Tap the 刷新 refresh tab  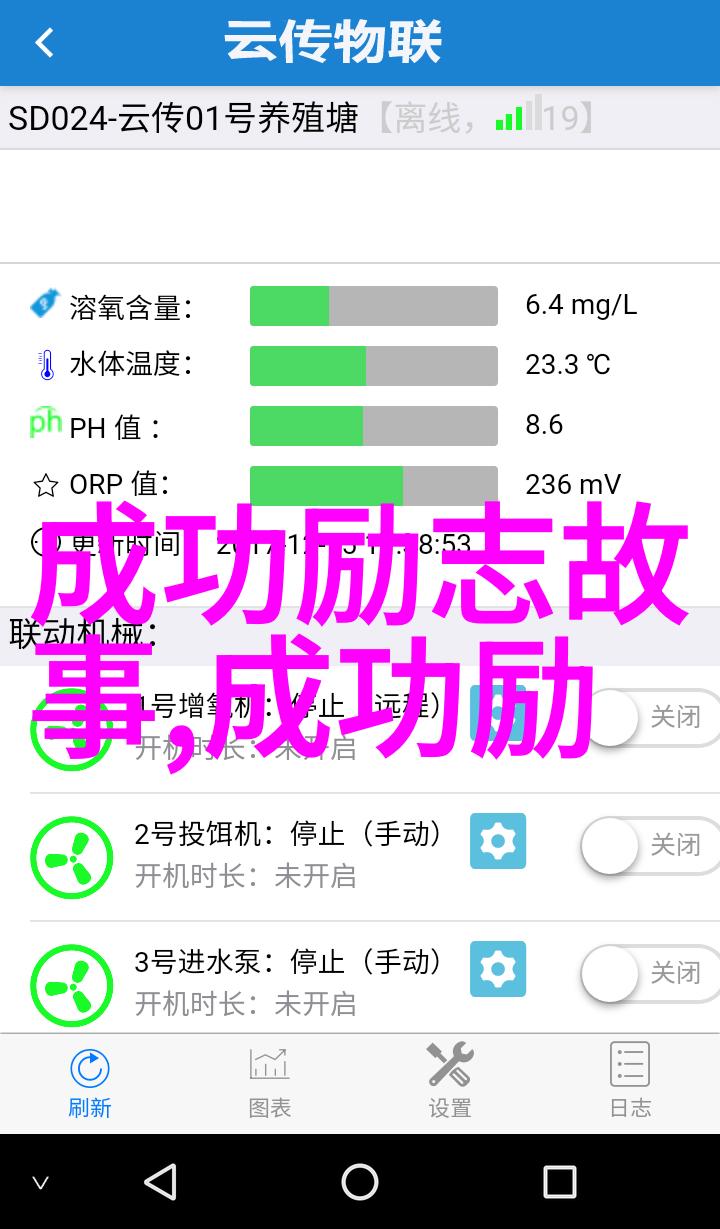point(90,1082)
